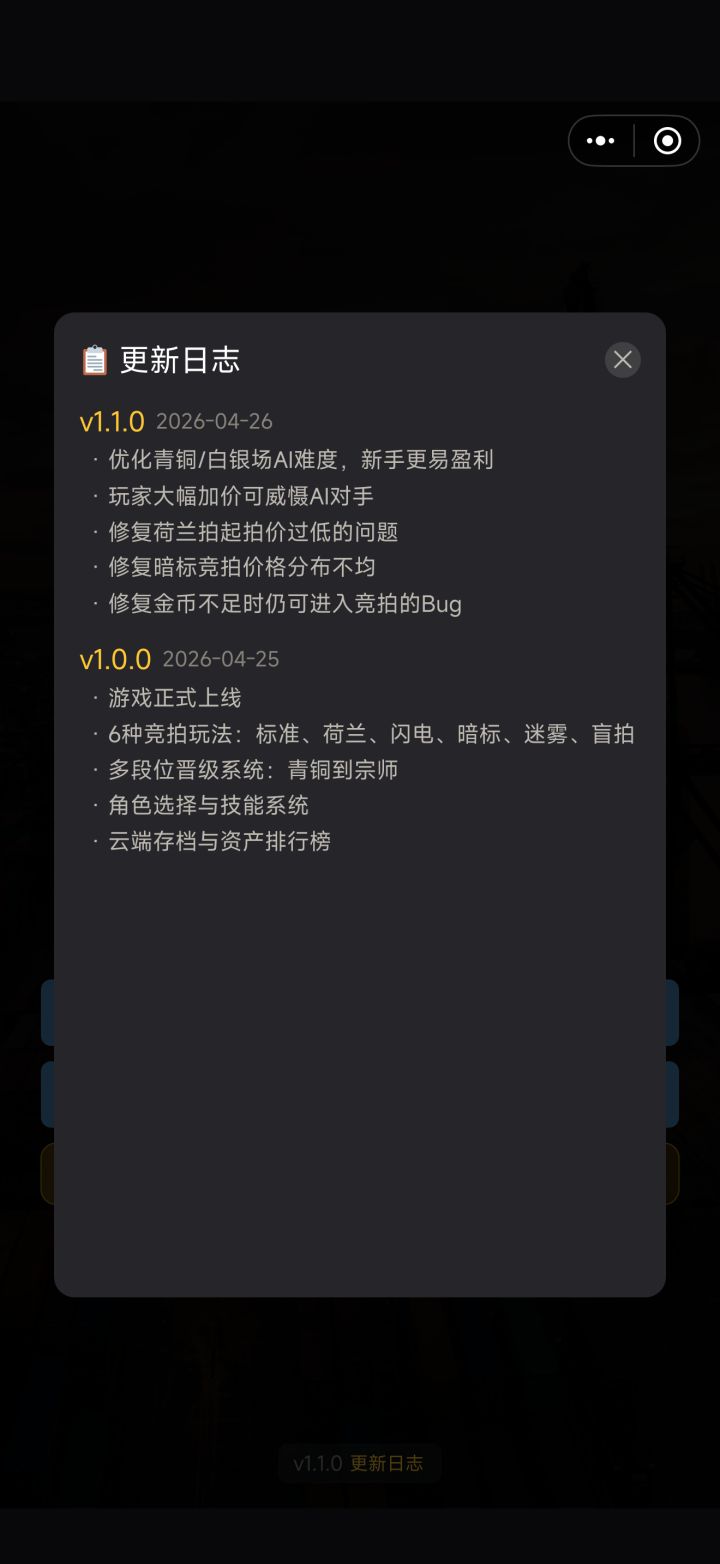Viewport: 720px width, 1564px height.
Task: Tap the circular close capsule icon
Action: click(x=666, y=140)
